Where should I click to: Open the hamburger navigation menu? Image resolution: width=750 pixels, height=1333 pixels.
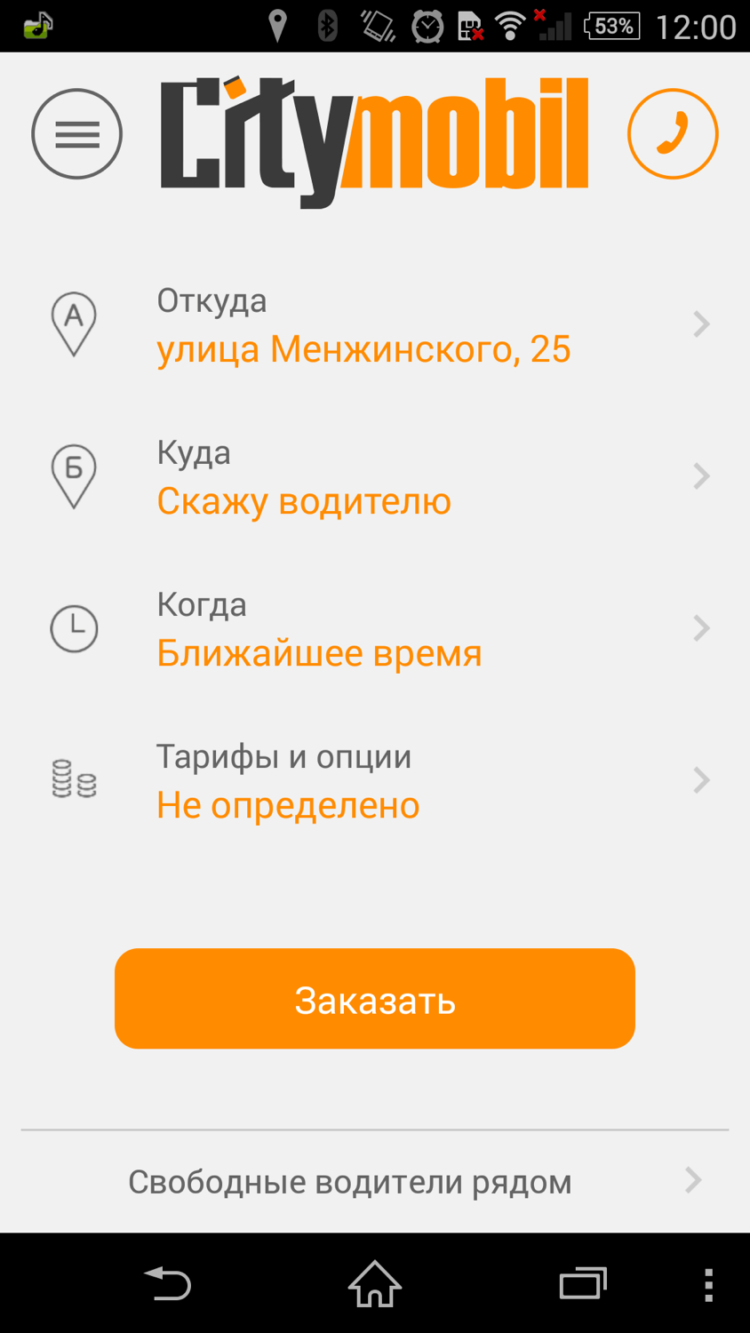point(76,133)
